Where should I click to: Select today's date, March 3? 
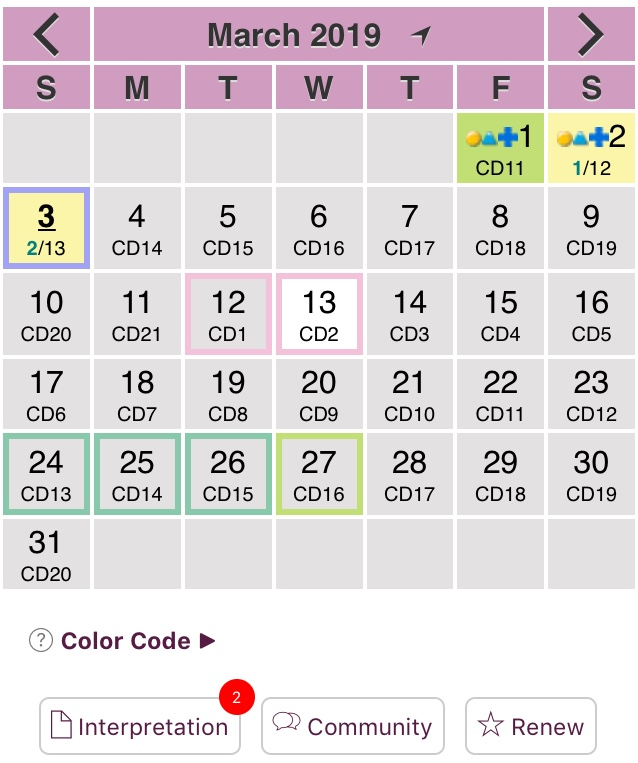coord(46,228)
